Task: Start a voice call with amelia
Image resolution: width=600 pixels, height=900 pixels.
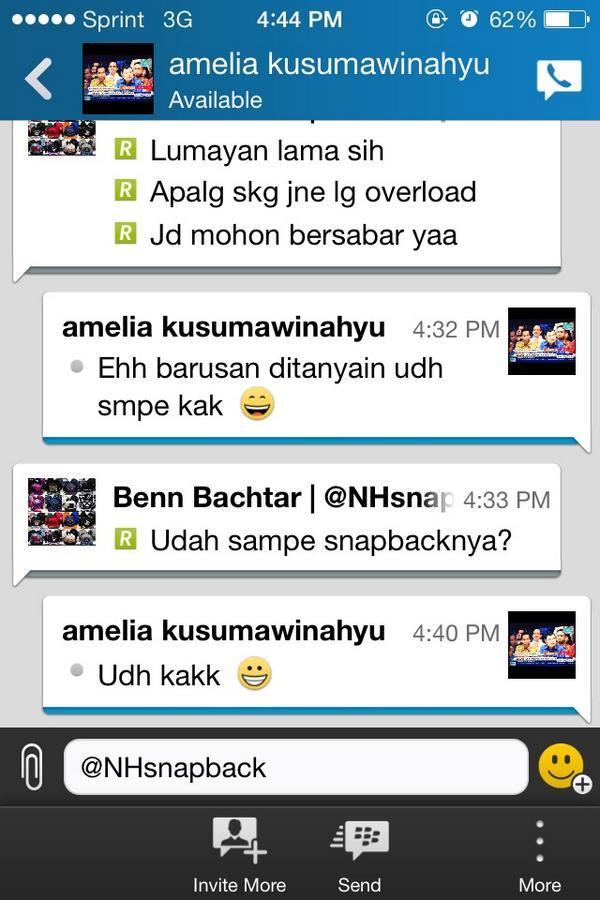Action: coord(558,79)
